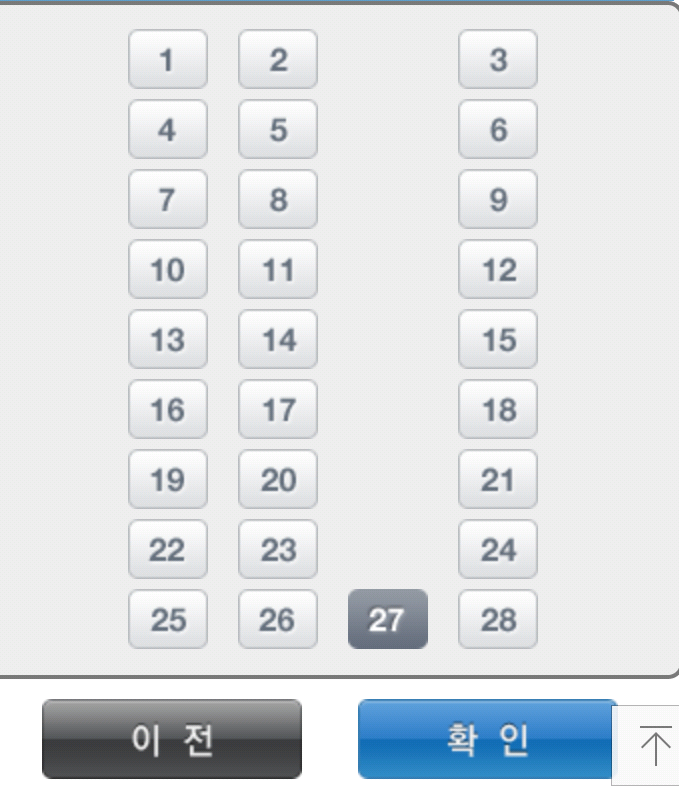679x786 pixels.
Task: Choose seat number 28
Action: [497, 620]
